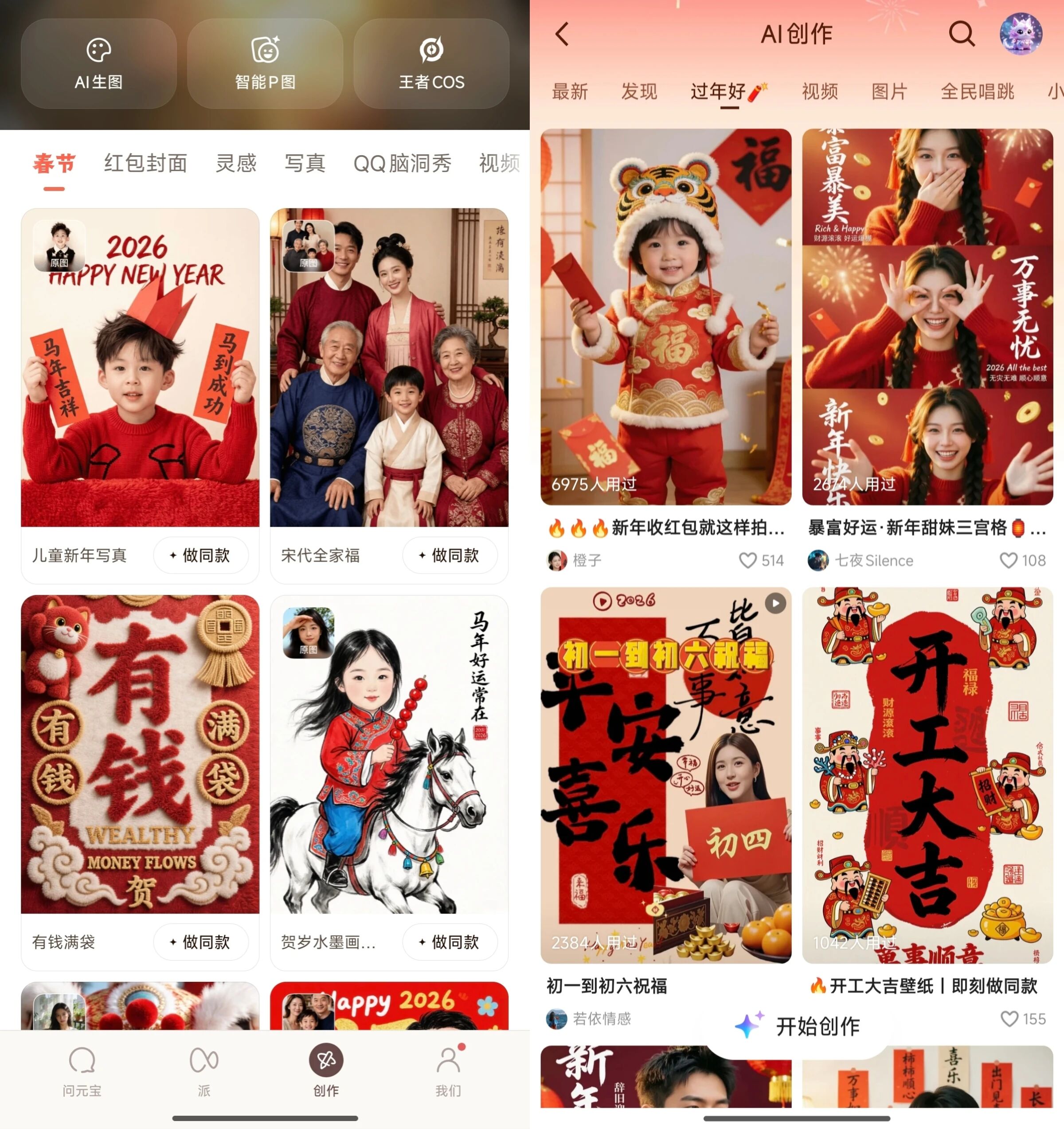Open the profile avatar in the header
This screenshot has height=1129, width=1064.
tap(1020, 34)
